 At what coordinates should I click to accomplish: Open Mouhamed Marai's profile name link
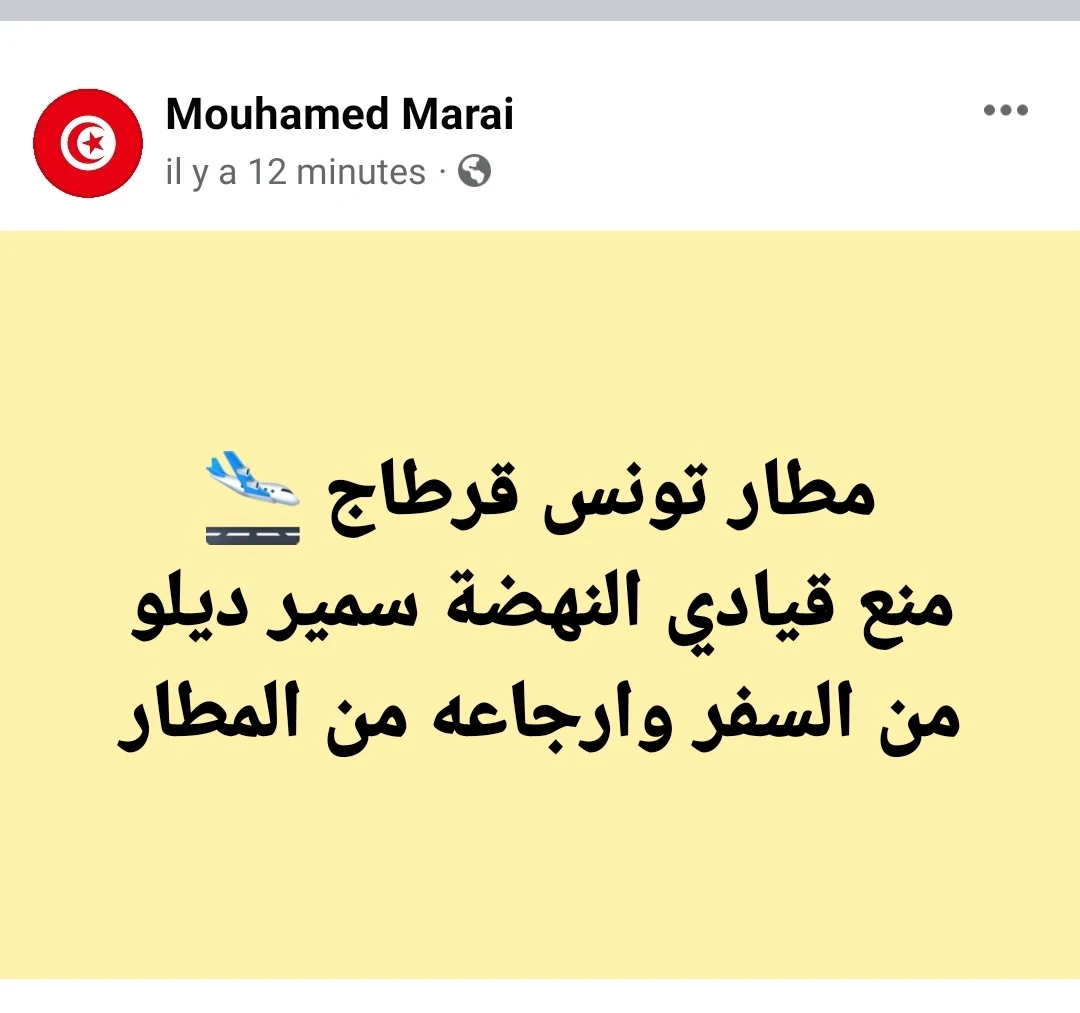(340, 114)
